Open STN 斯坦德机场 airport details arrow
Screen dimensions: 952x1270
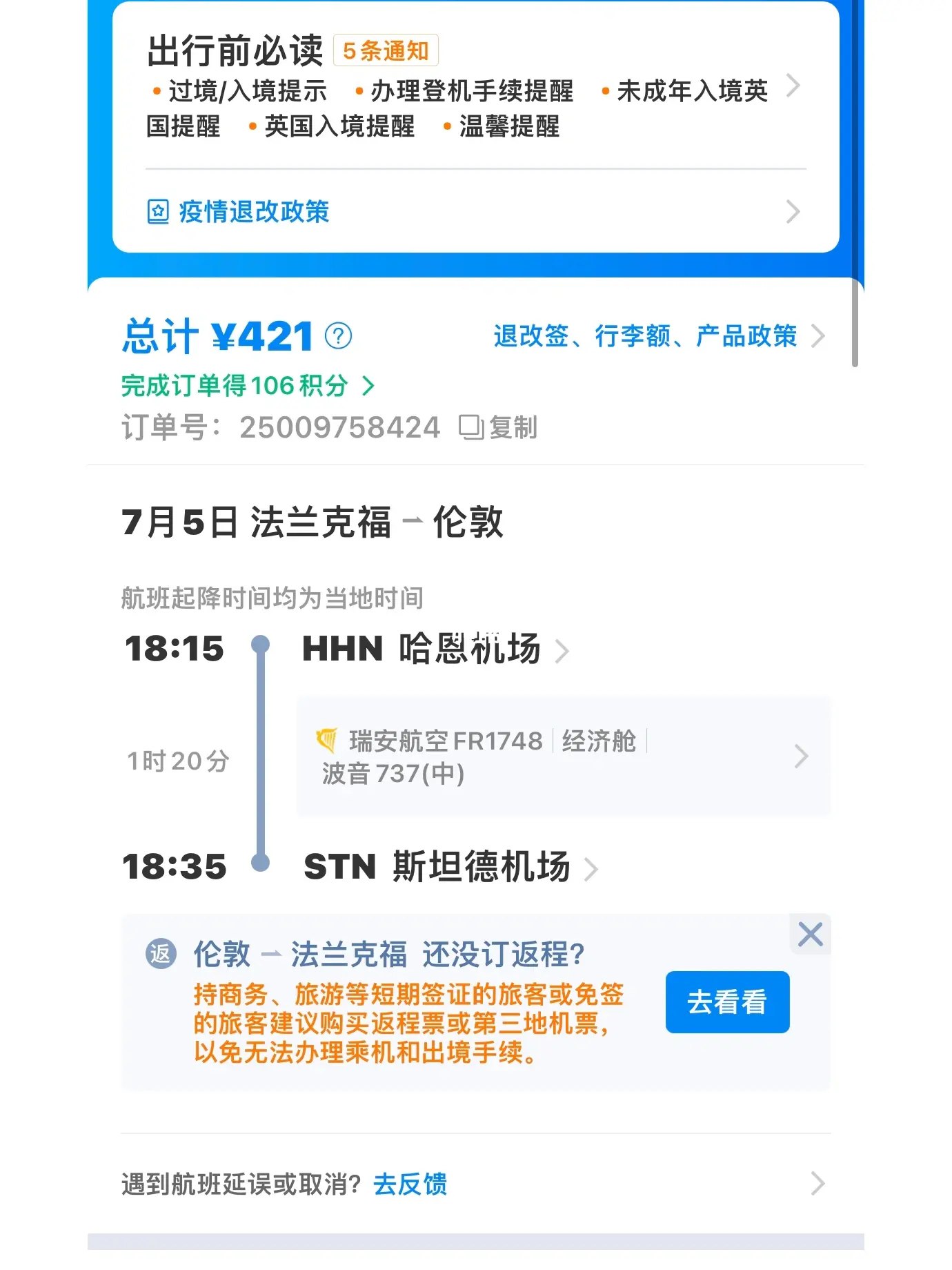592,869
